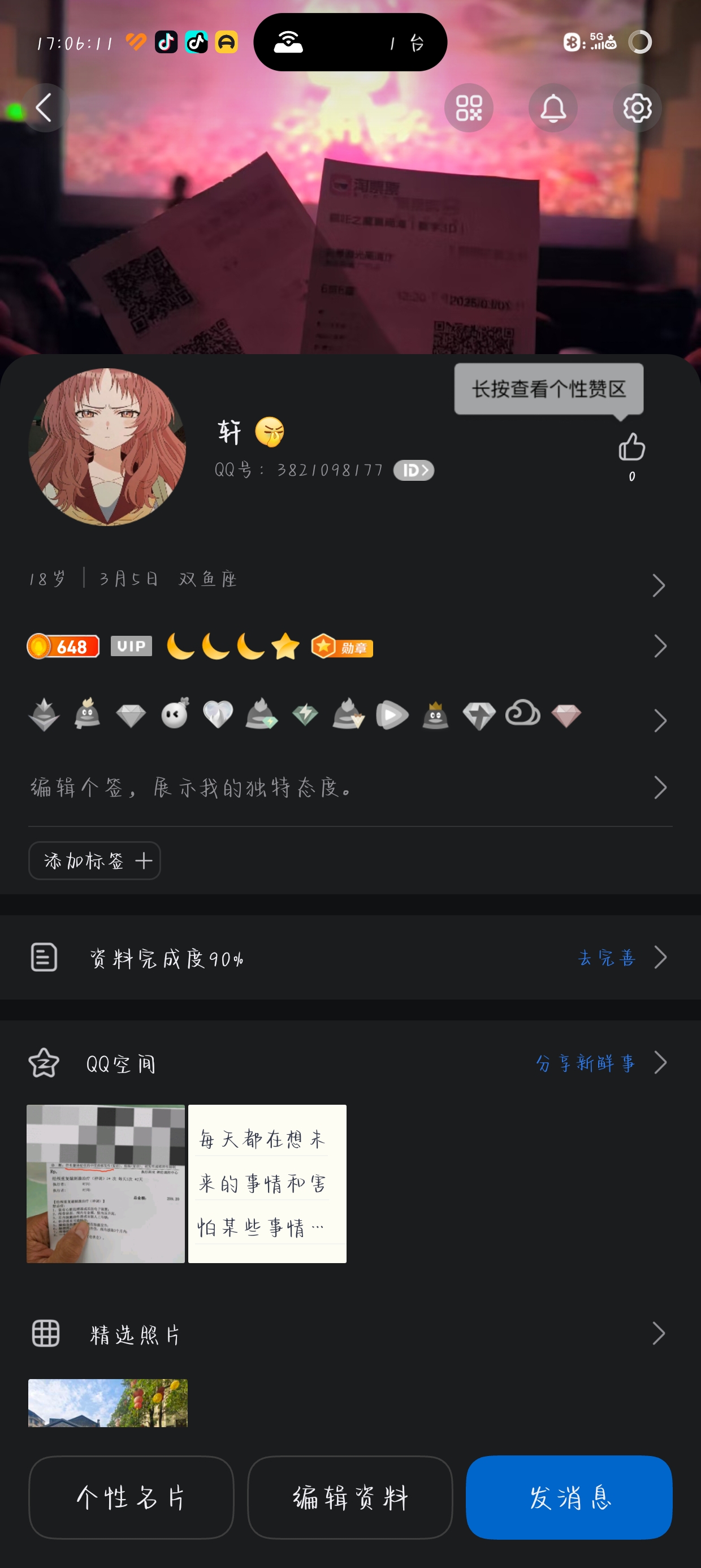Tap the profile avatar picture
This screenshot has height=1568, width=701.
click(107, 447)
